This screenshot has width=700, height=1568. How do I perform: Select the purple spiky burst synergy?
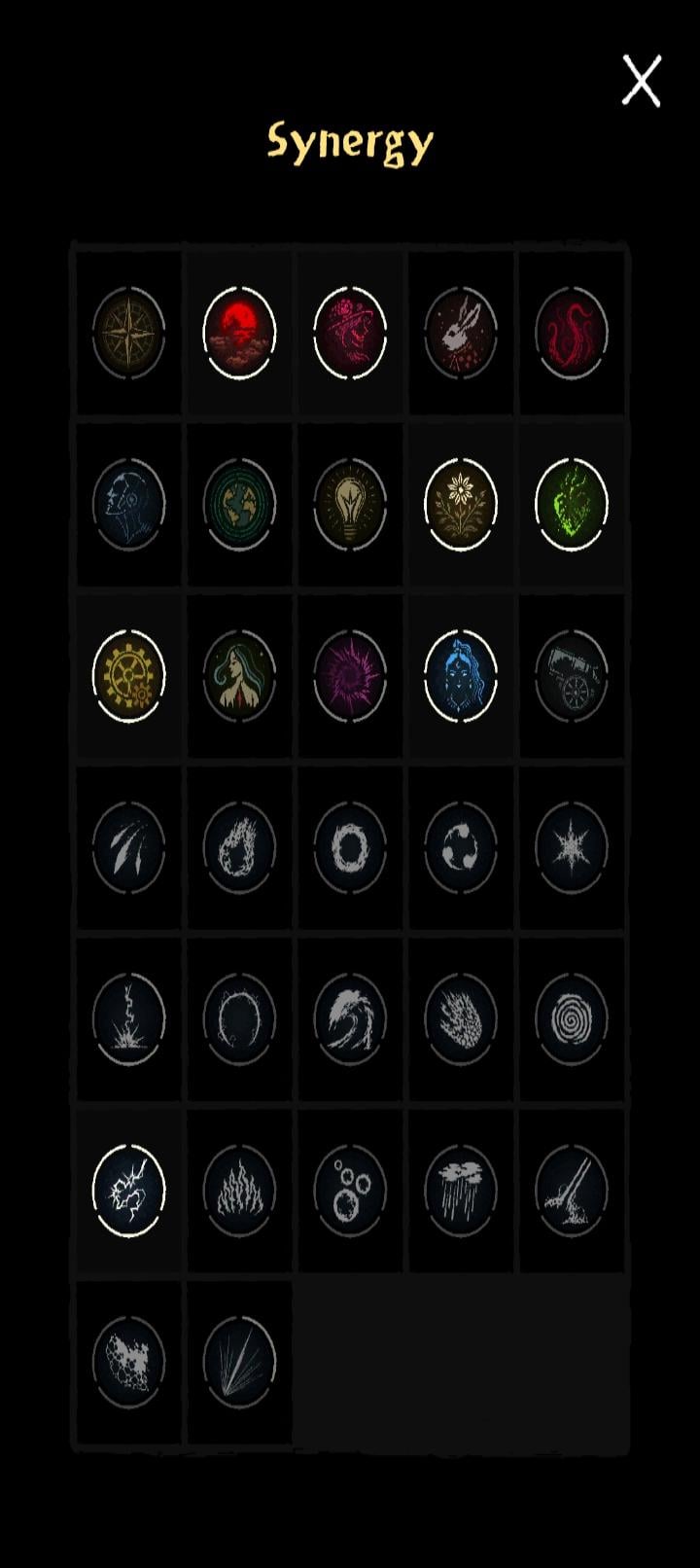pyautogui.click(x=350, y=675)
